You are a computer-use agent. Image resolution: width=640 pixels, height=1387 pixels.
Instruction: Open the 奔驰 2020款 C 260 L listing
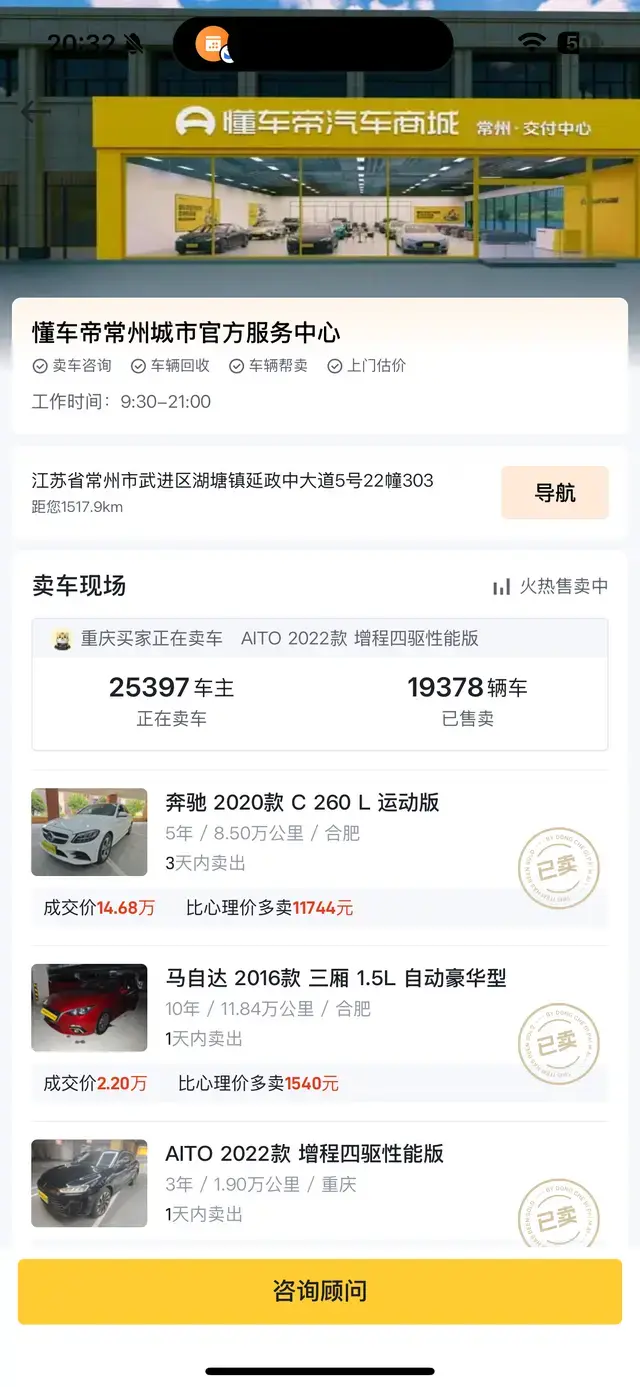[x=320, y=858]
